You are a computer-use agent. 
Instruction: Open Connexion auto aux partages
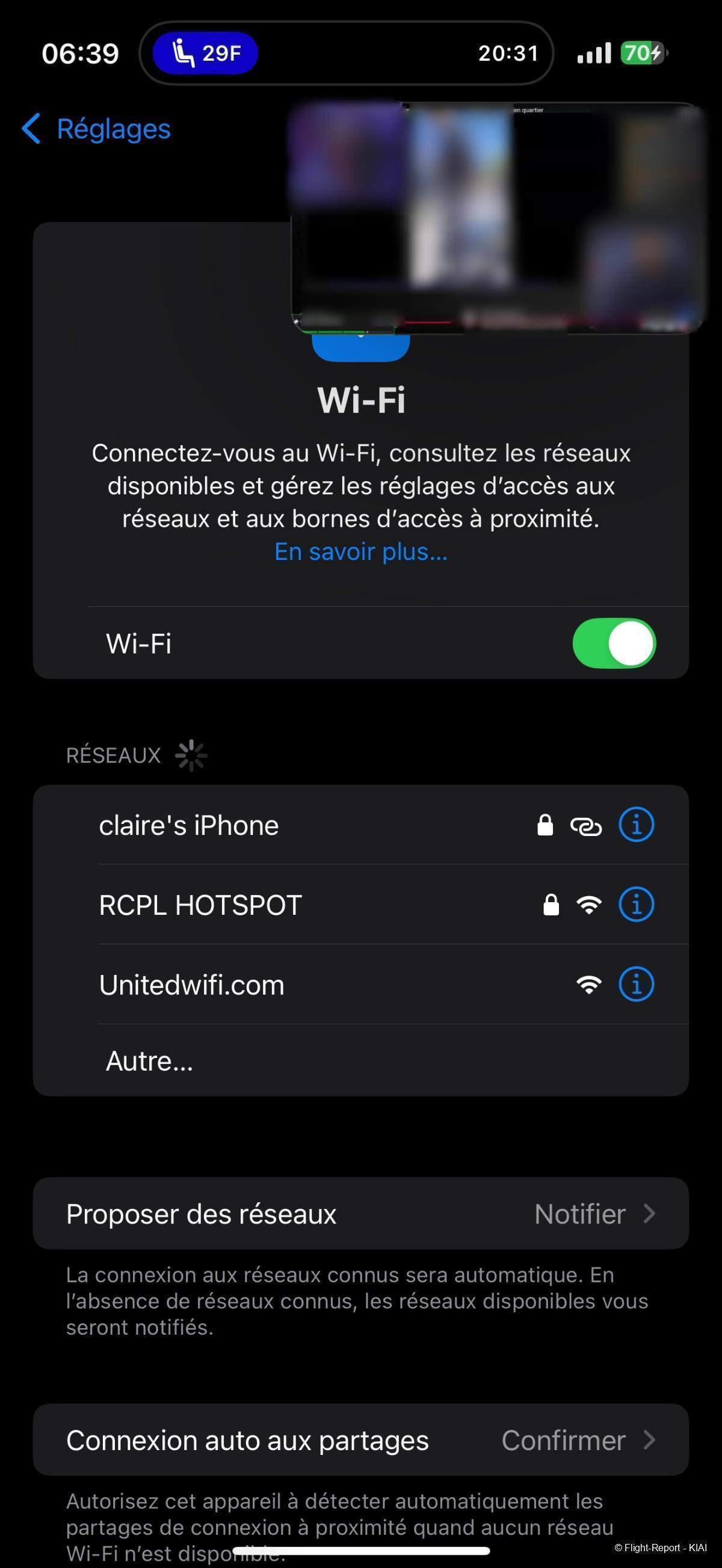360,1440
